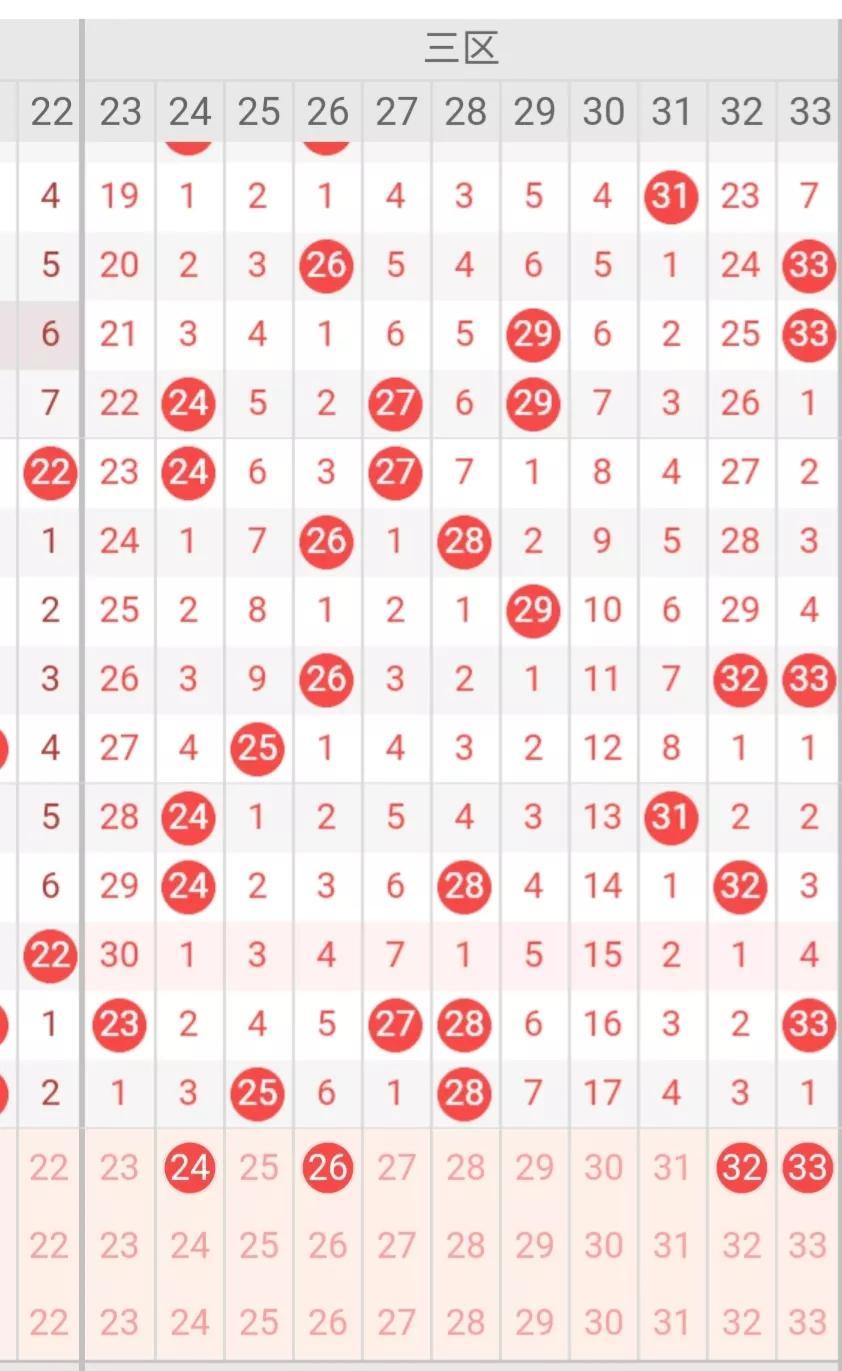This screenshot has width=842, height=1371.
Task: Pick faded 30 in the row with chosen 26
Action: 603,1167
